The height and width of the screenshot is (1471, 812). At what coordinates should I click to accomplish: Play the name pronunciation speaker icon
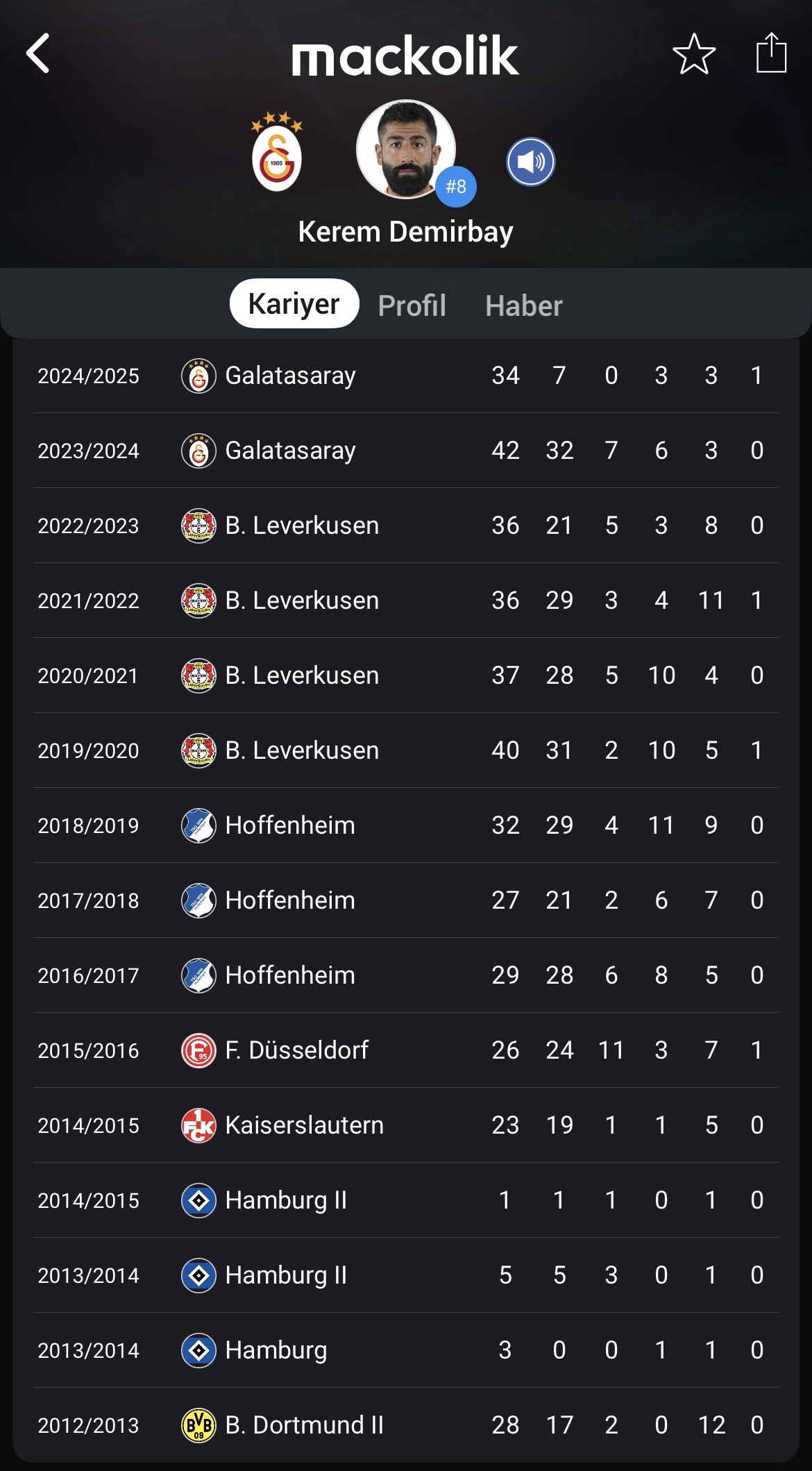[x=531, y=162]
